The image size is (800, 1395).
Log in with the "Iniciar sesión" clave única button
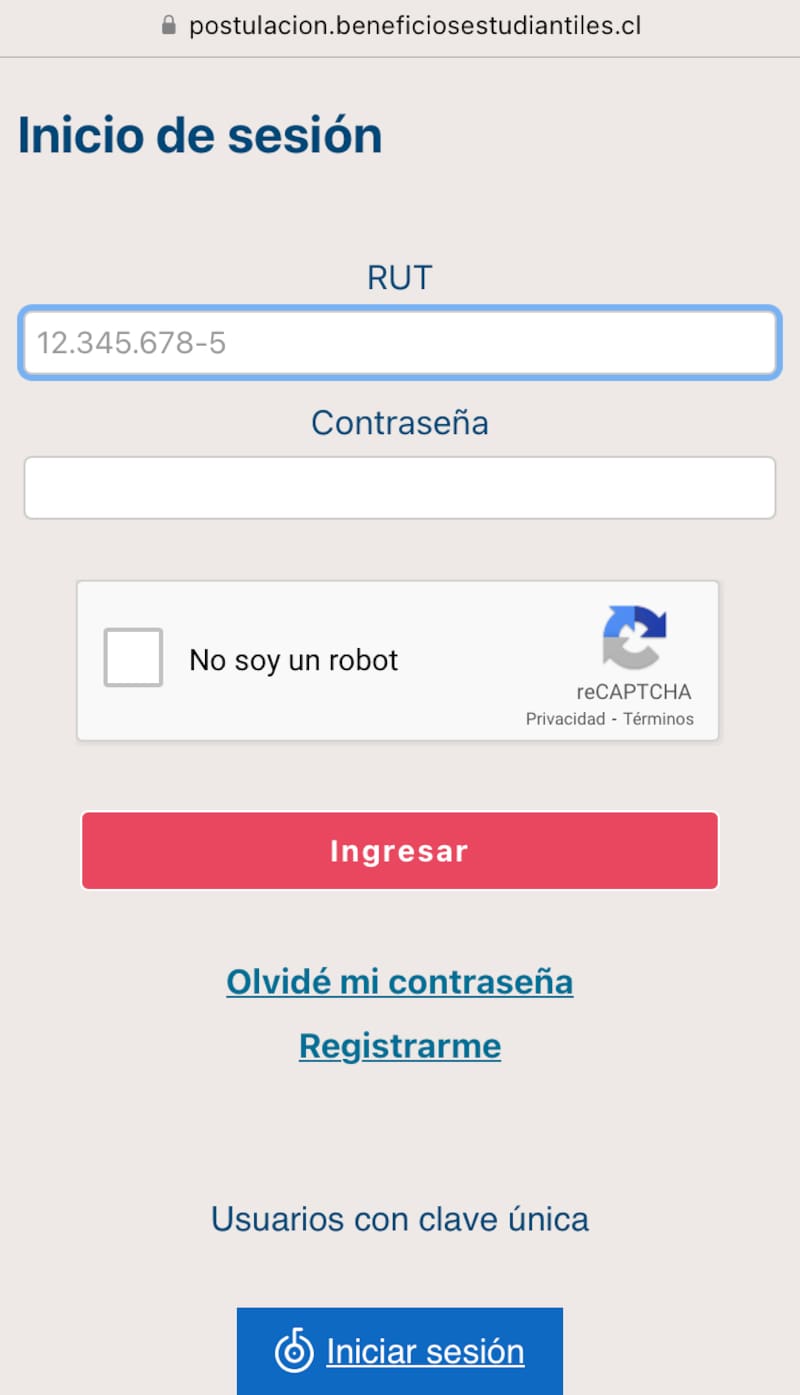pyautogui.click(x=400, y=1351)
